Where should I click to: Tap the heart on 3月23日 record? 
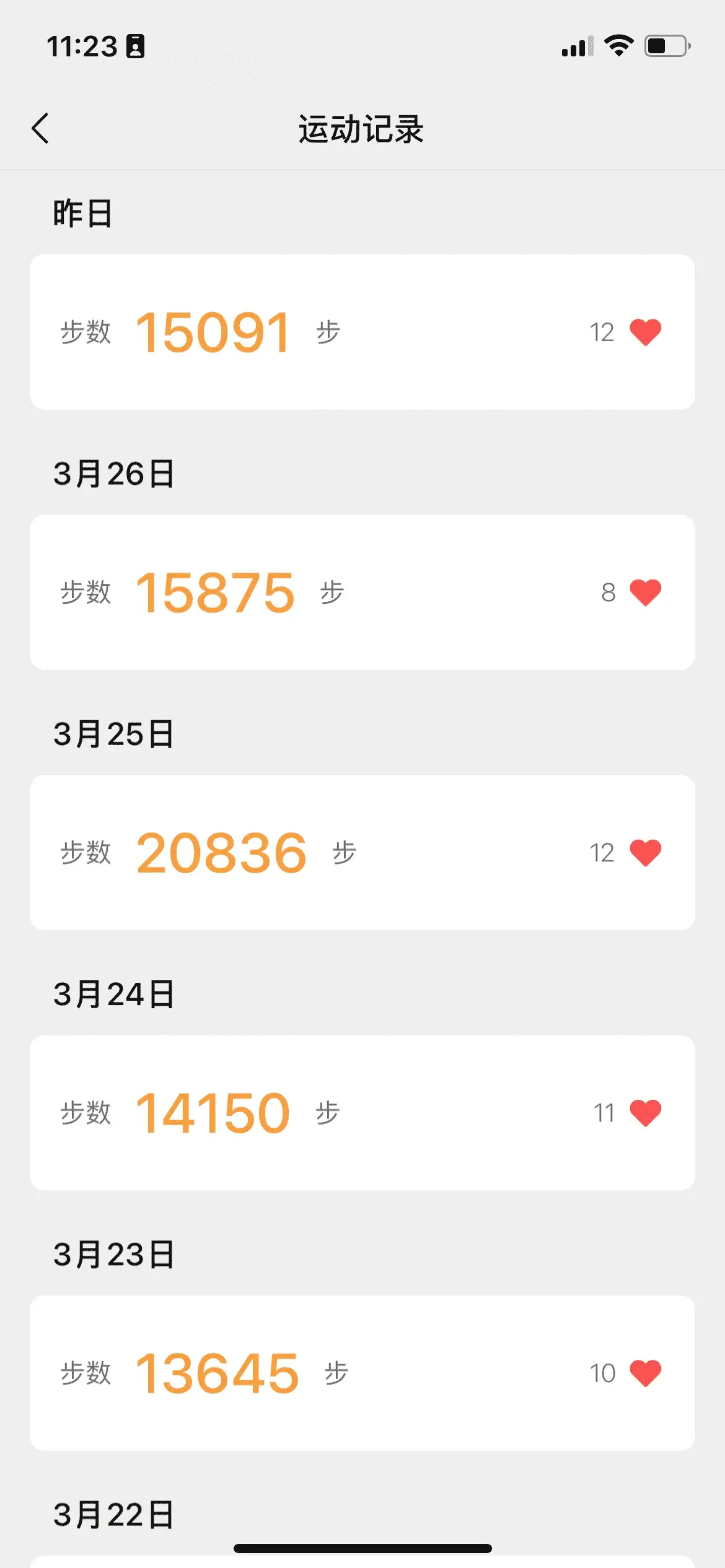pos(646,1373)
